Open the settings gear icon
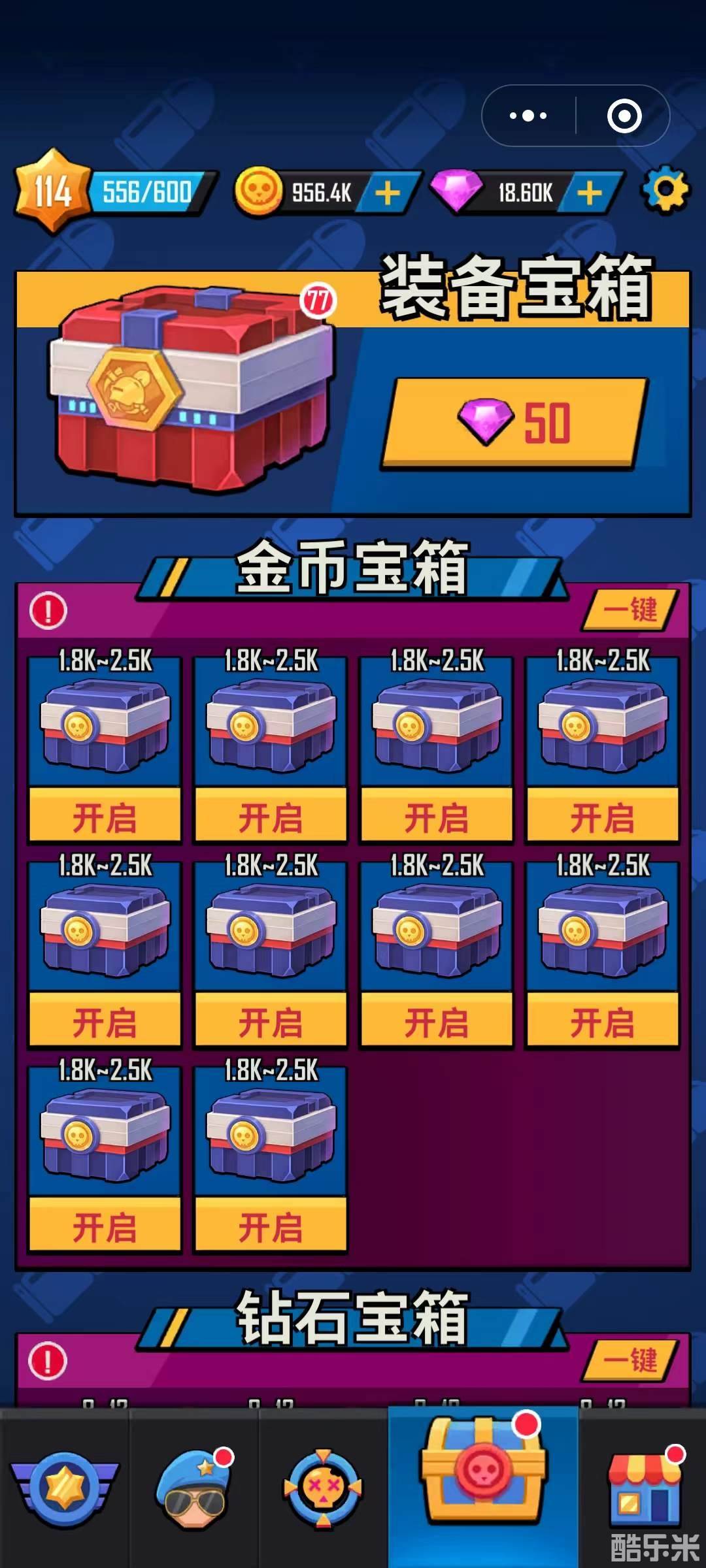This screenshot has width=706, height=1568. point(665,191)
